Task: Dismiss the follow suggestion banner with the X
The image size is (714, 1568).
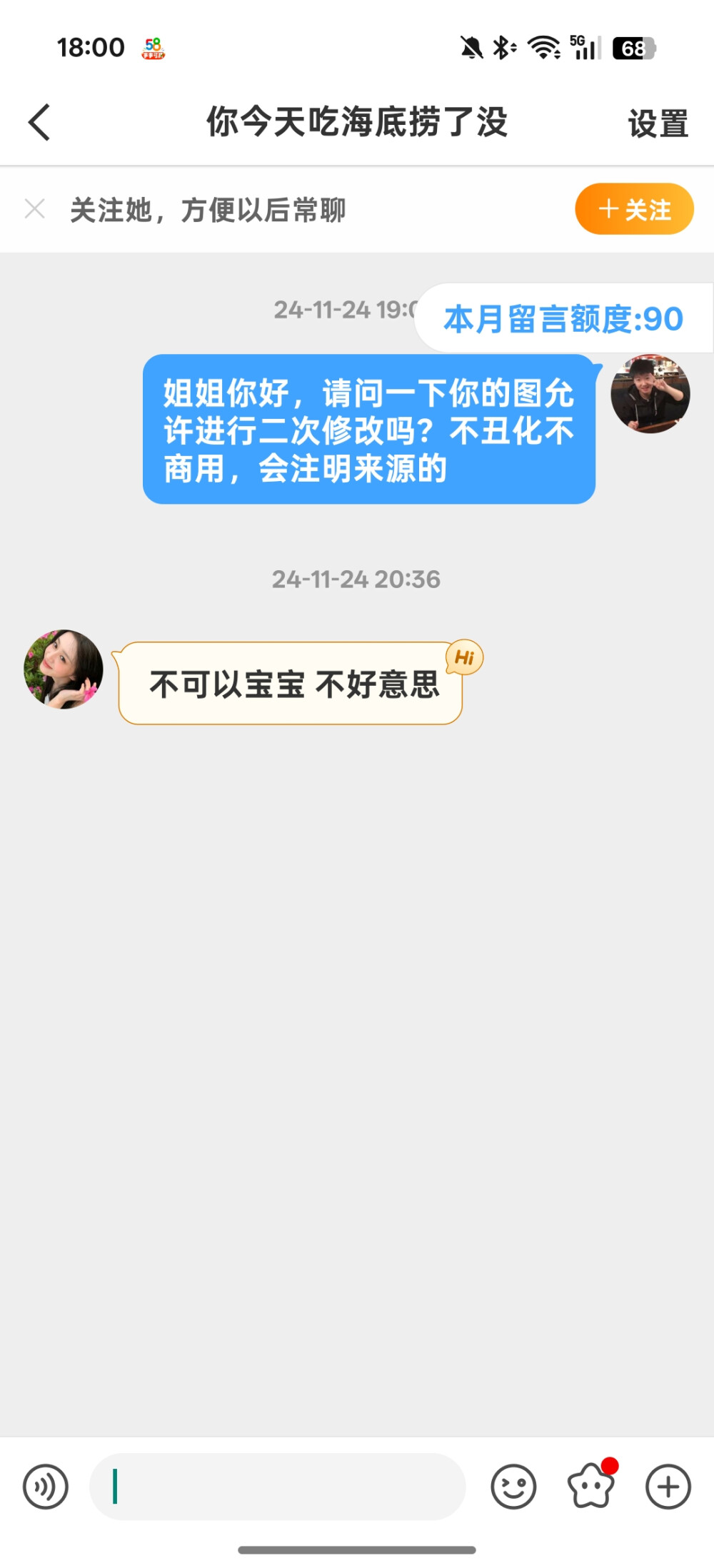Action: click(x=35, y=208)
